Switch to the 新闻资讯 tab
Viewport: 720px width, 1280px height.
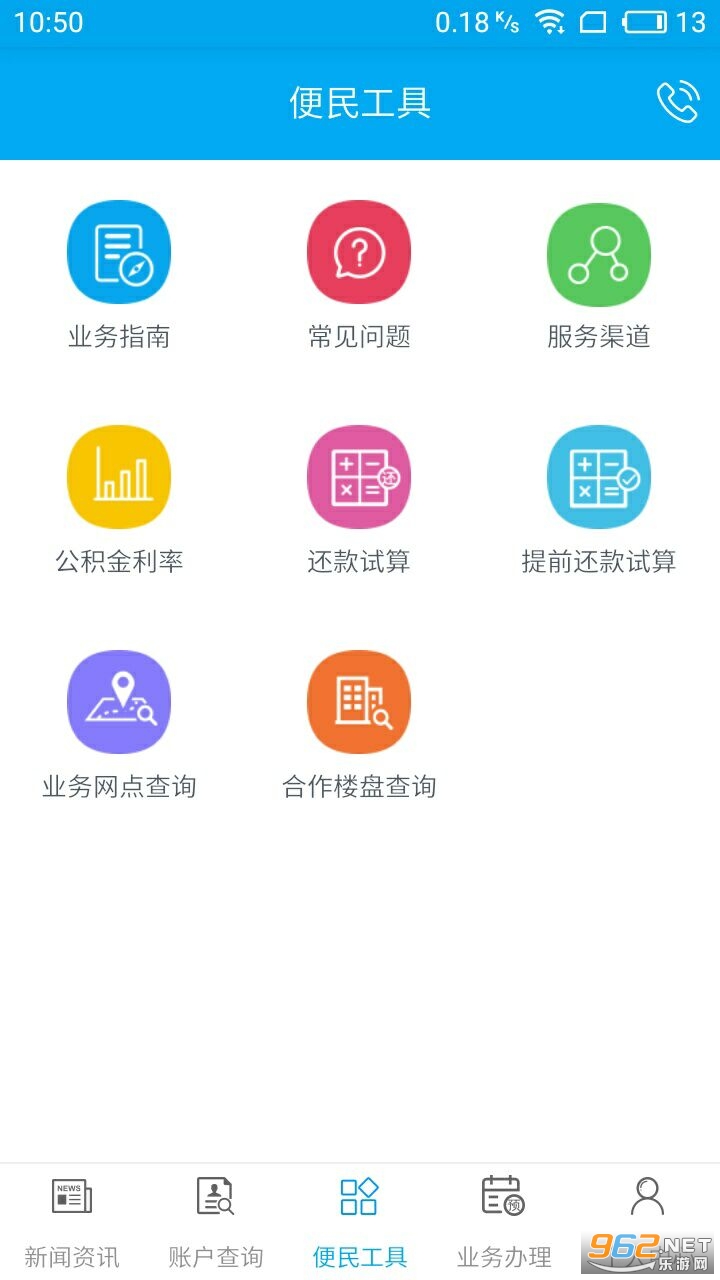point(72,1220)
